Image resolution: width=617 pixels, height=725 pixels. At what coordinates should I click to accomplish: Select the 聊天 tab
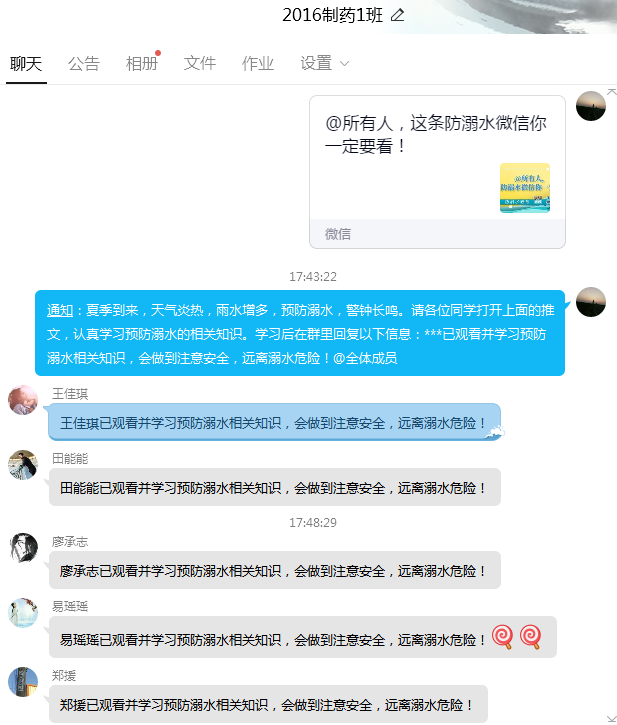click(26, 63)
